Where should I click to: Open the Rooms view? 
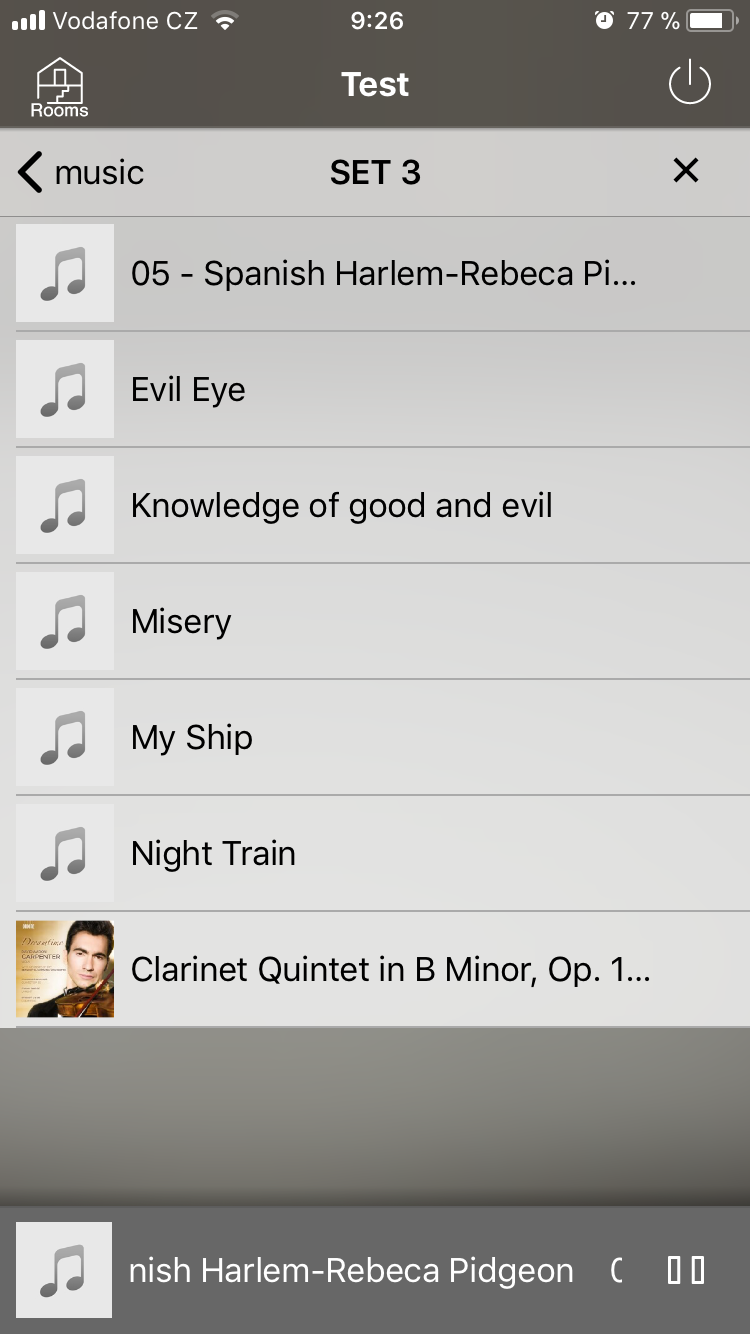point(59,88)
